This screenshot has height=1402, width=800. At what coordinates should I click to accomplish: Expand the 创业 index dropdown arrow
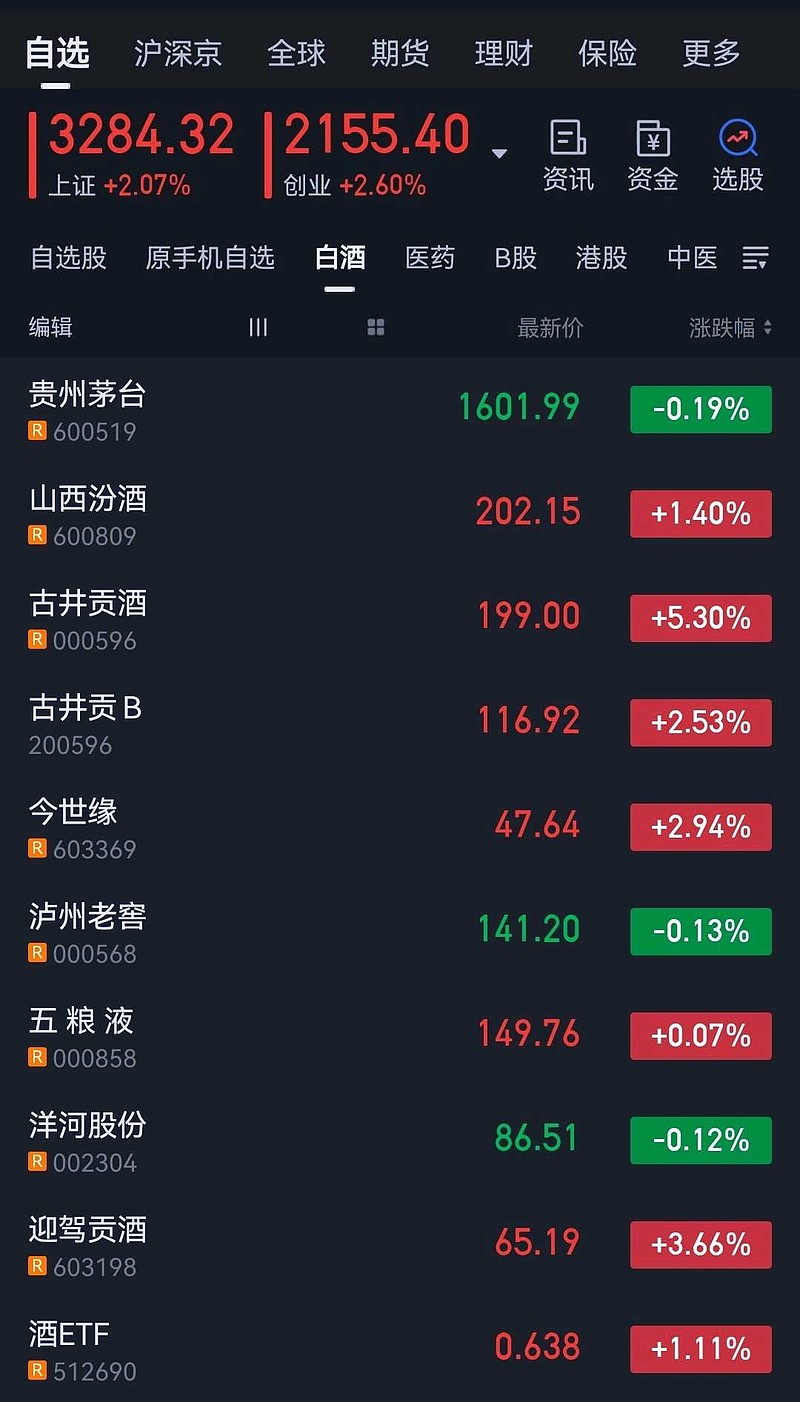coord(498,155)
